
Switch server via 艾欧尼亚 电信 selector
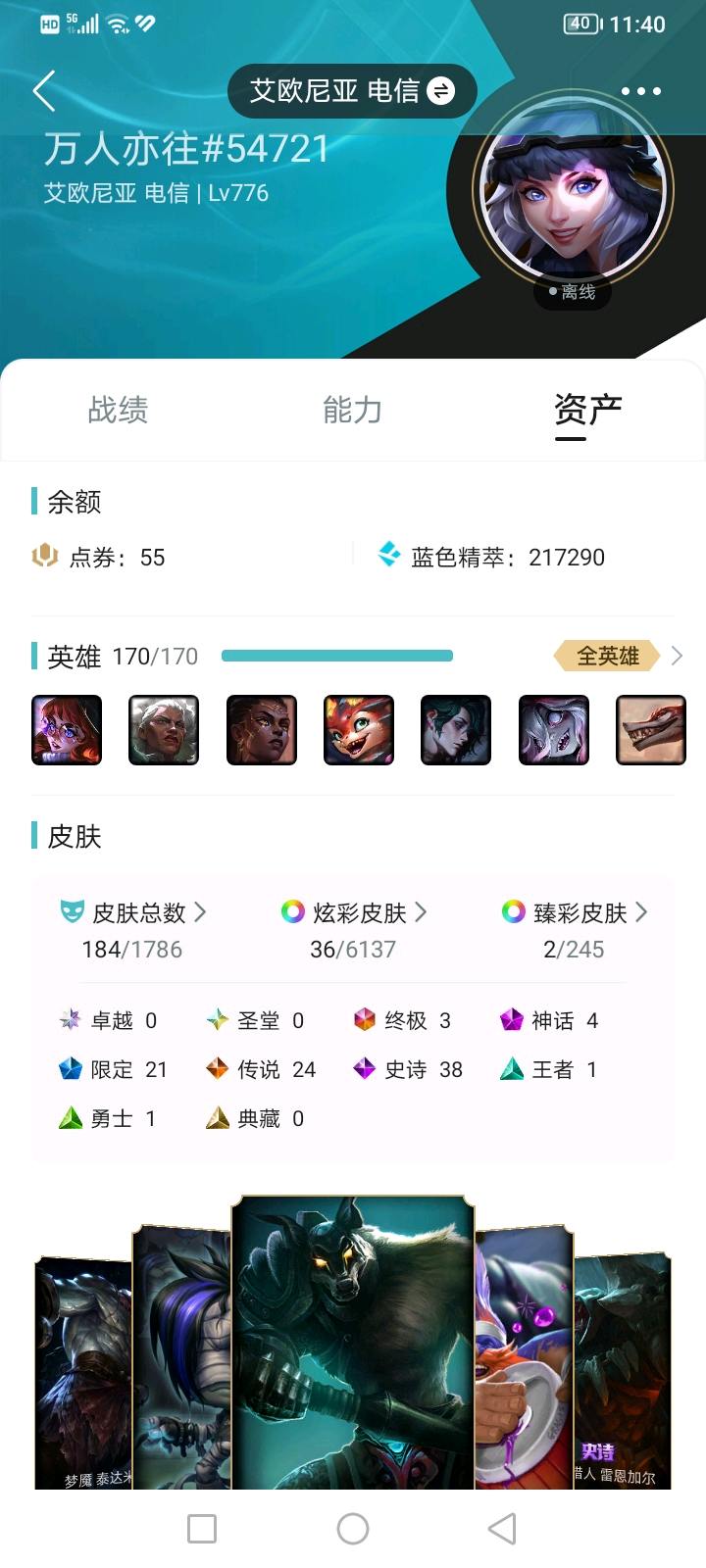(352, 91)
